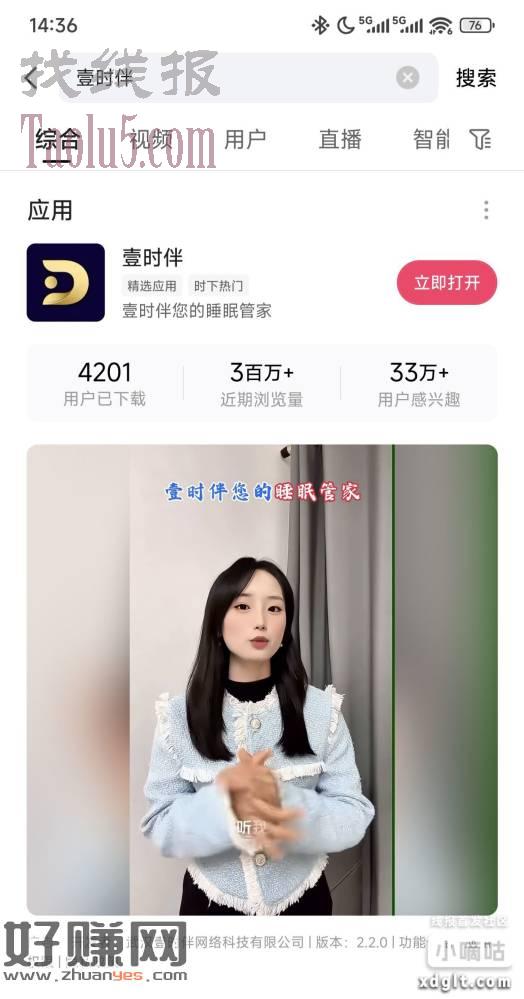Select the 综合 tab
The height and width of the screenshot is (999, 524).
coord(57,139)
